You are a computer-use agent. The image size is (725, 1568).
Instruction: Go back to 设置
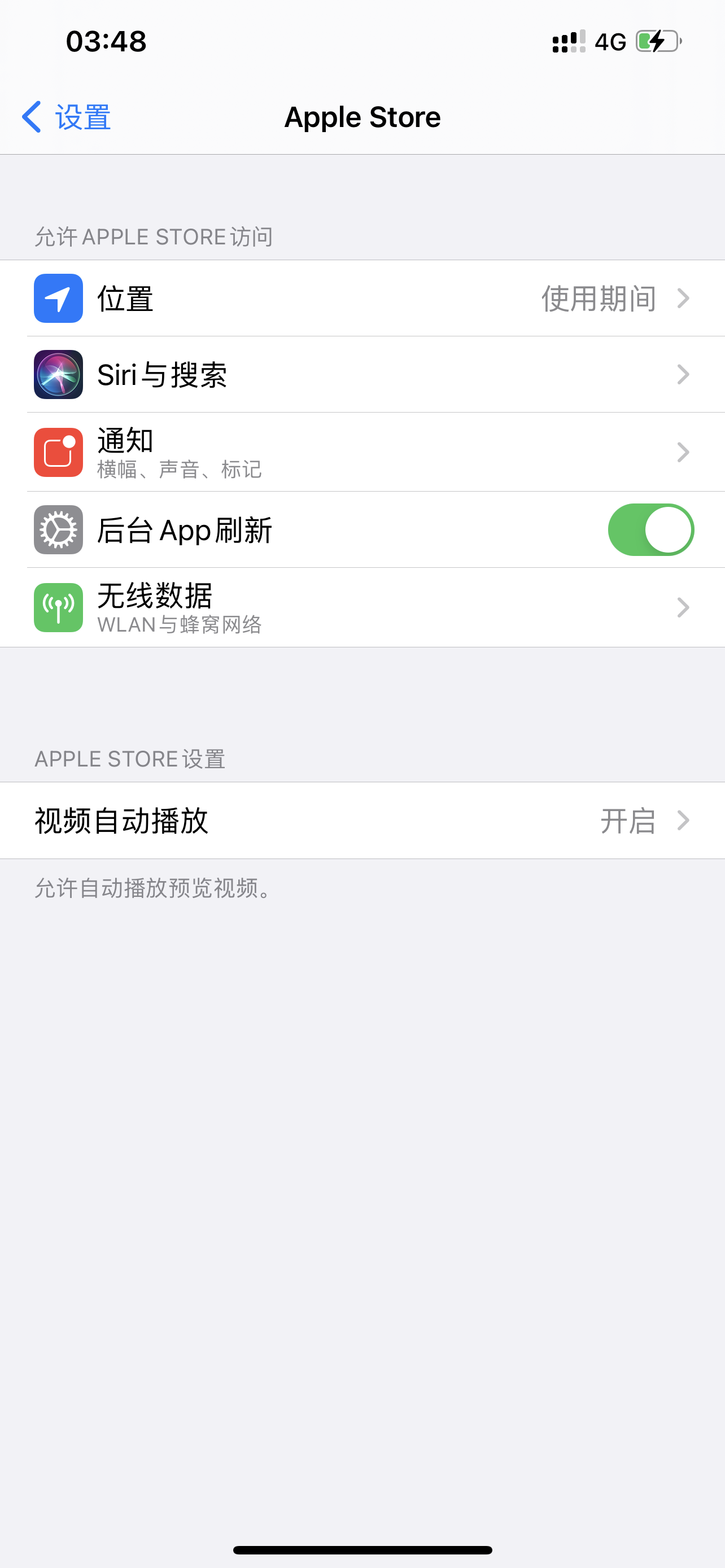(x=65, y=117)
